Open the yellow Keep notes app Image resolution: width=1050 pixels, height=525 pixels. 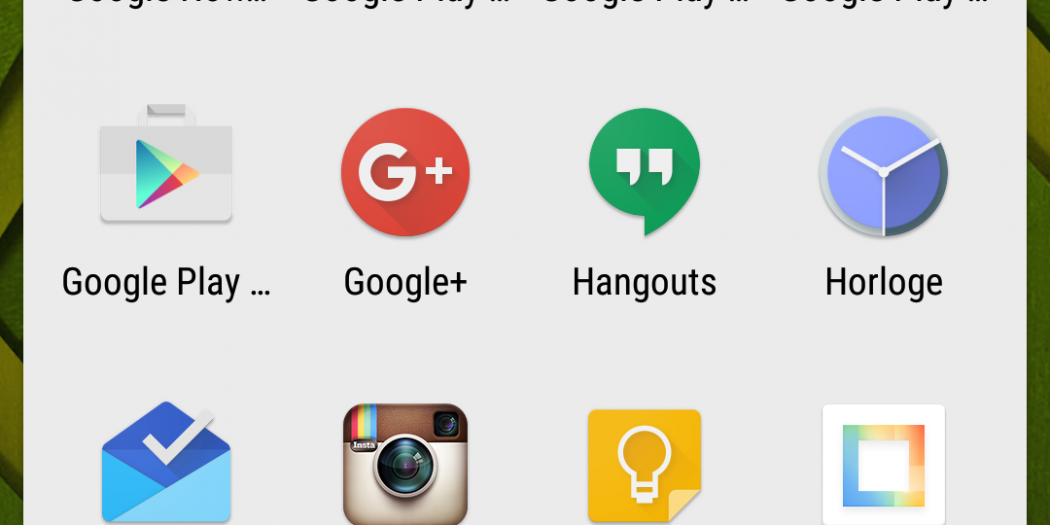pyautogui.click(x=644, y=465)
